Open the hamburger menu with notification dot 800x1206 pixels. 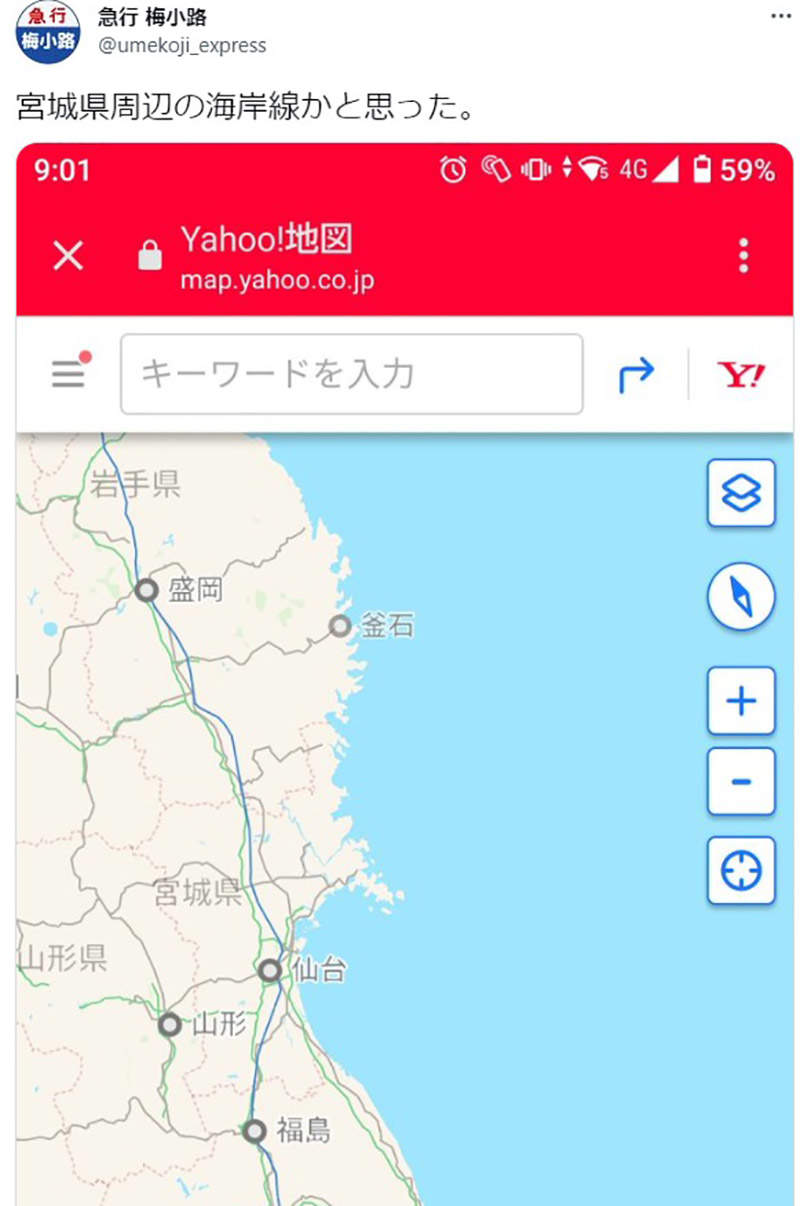(67, 374)
